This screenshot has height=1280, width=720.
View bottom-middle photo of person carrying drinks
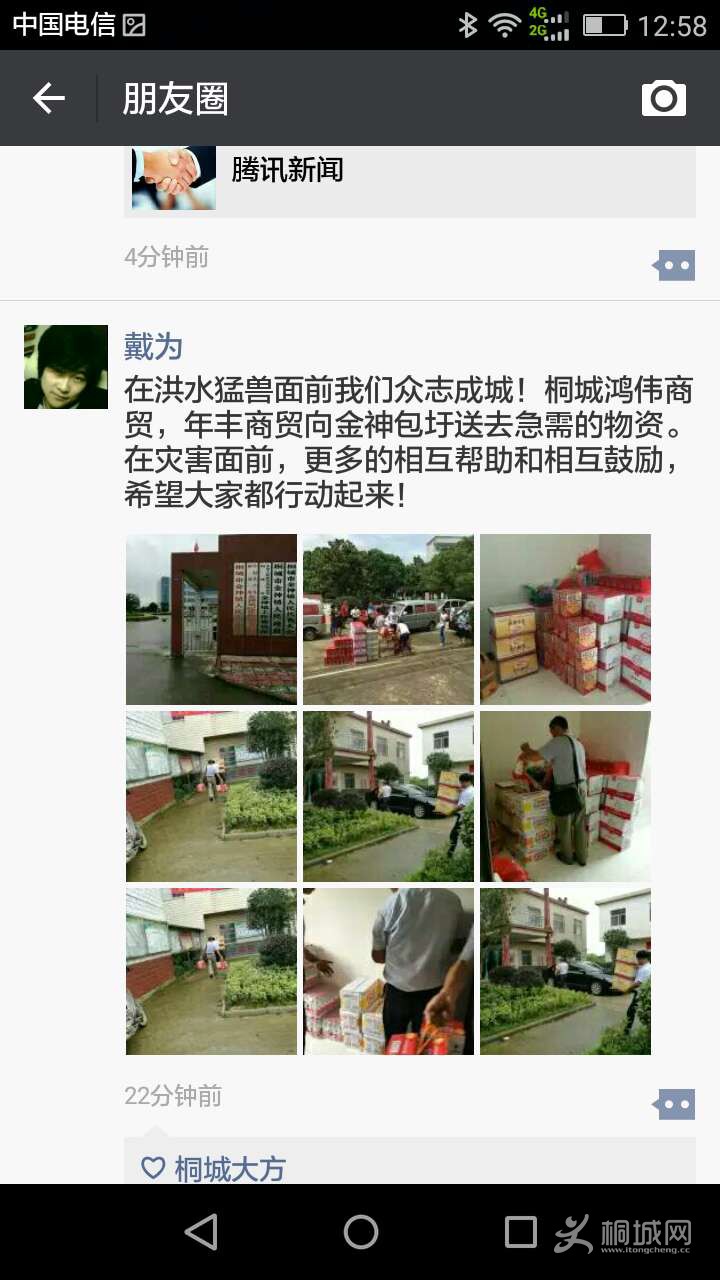tap(388, 971)
